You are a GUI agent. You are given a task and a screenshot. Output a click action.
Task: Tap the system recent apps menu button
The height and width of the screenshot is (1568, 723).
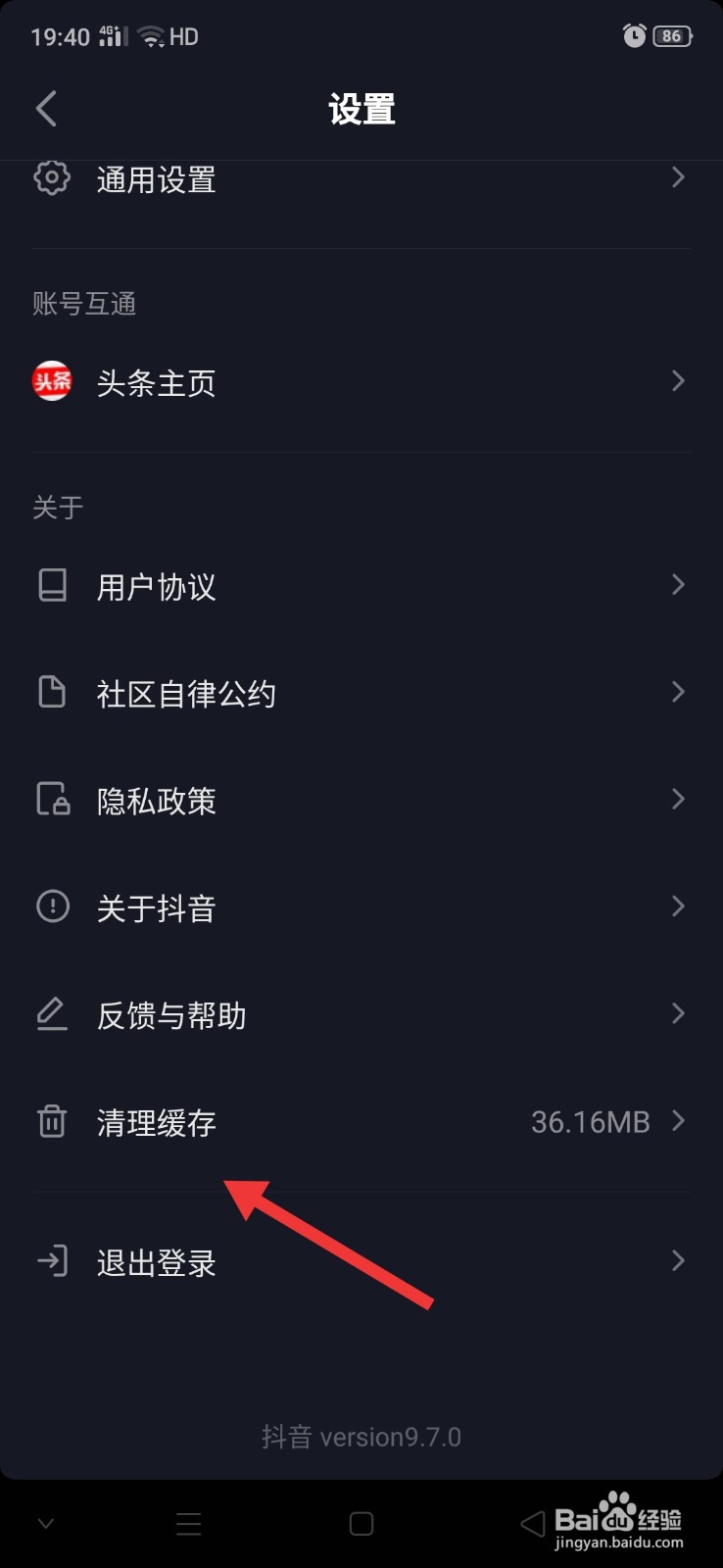[x=188, y=1524]
